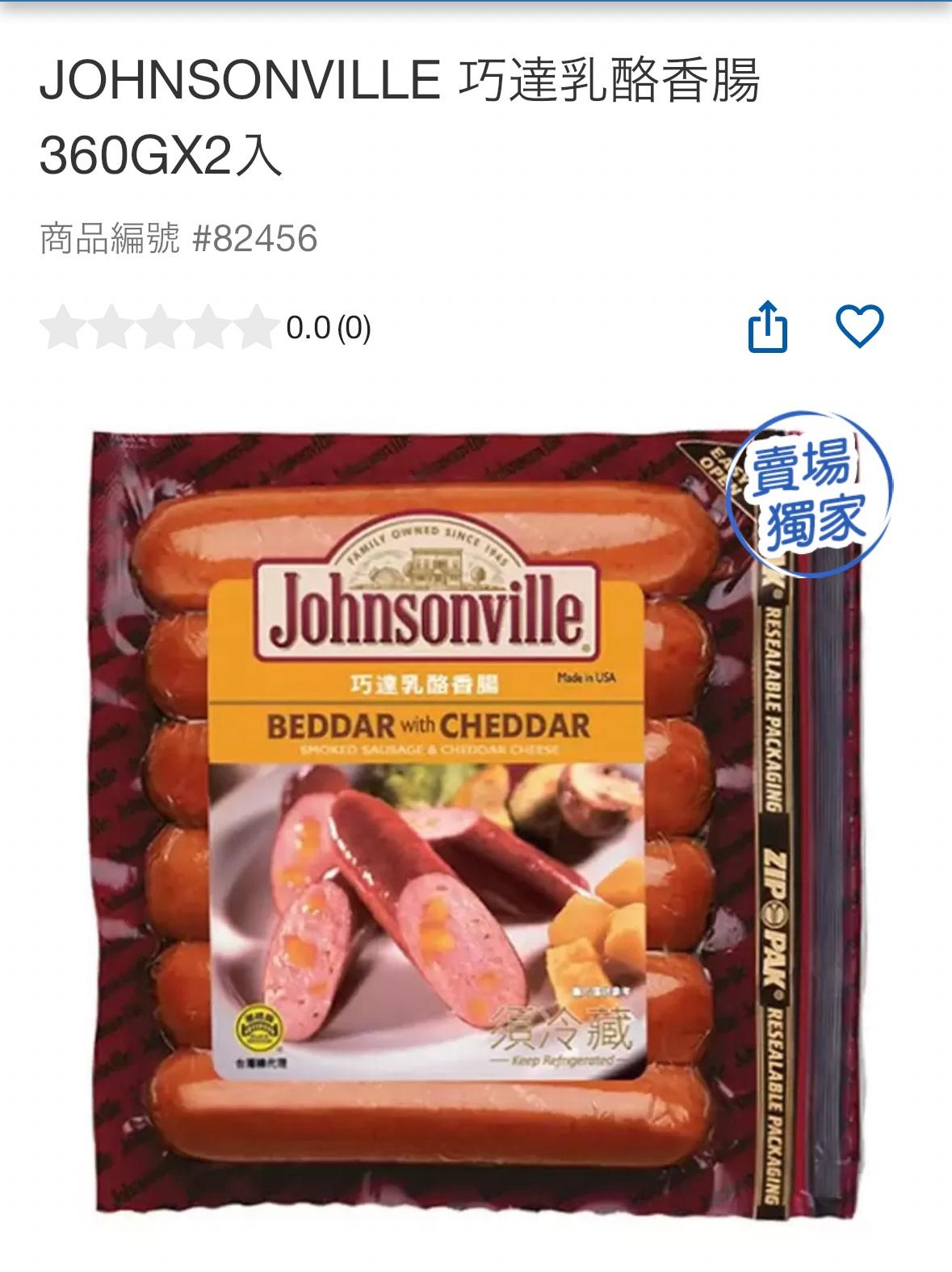Add the product to favorites with the heart
Screen dimensions: 952x1272
[859, 327]
